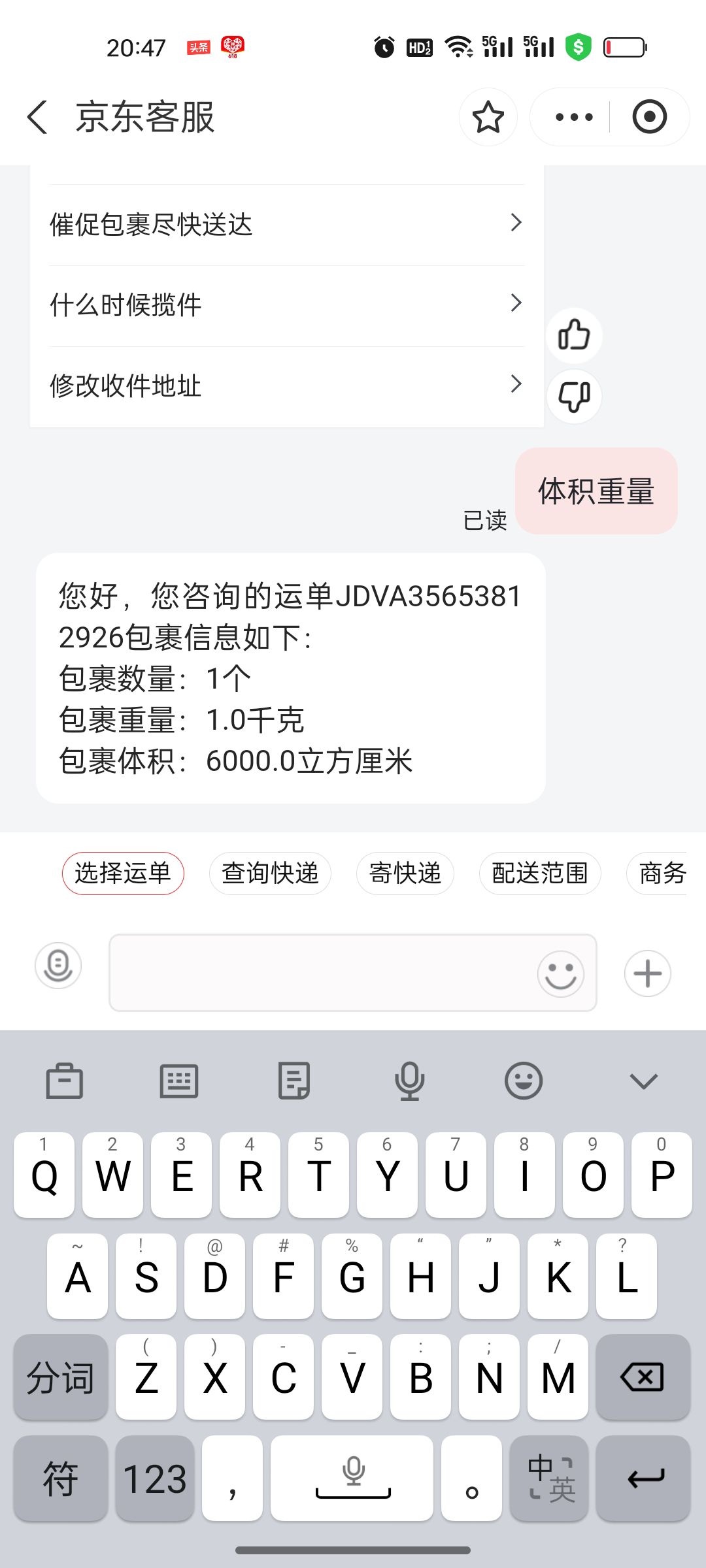Viewport: 706px width, 1568px height.
Task: Close the mini program via circle icon
Action: click(649, 117)
